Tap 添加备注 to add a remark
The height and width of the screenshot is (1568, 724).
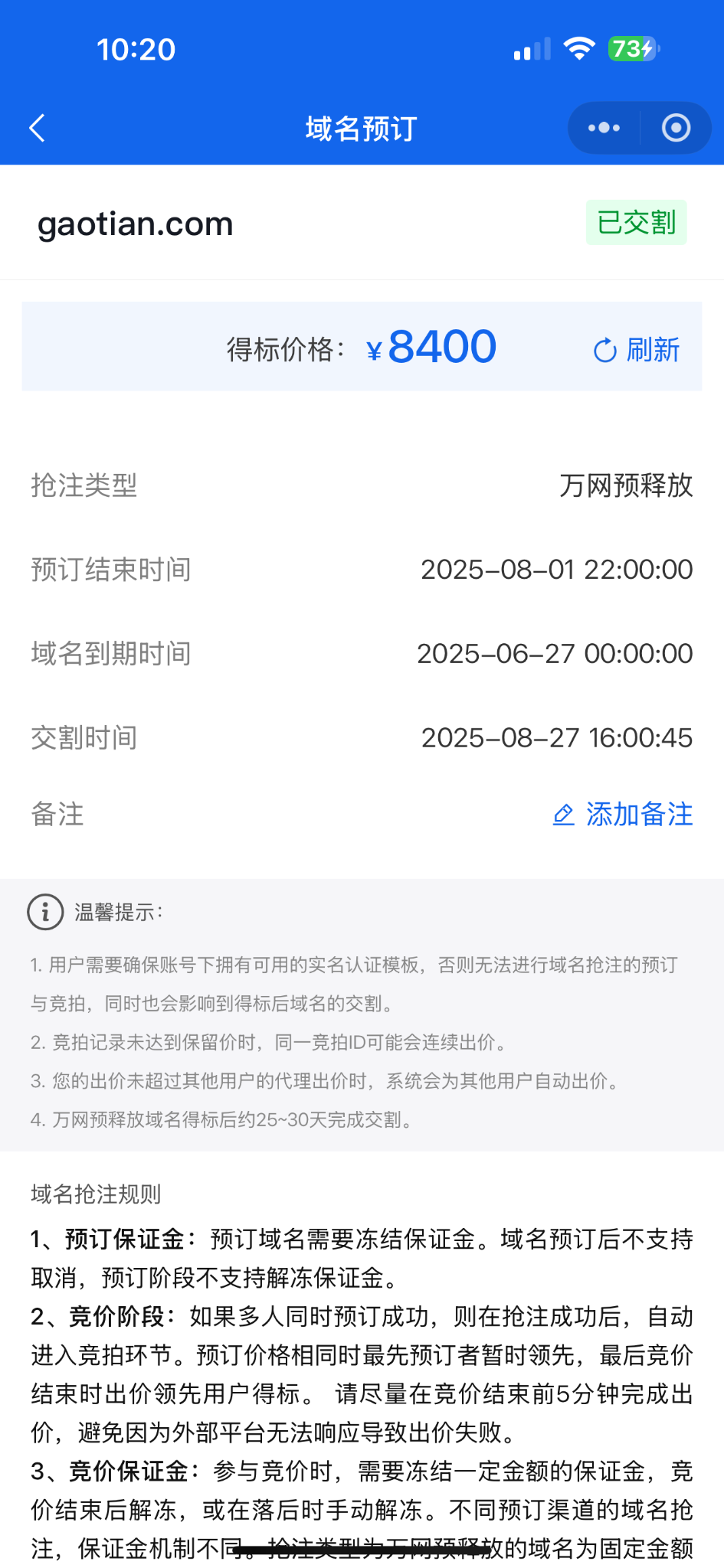tap(623, 814)
